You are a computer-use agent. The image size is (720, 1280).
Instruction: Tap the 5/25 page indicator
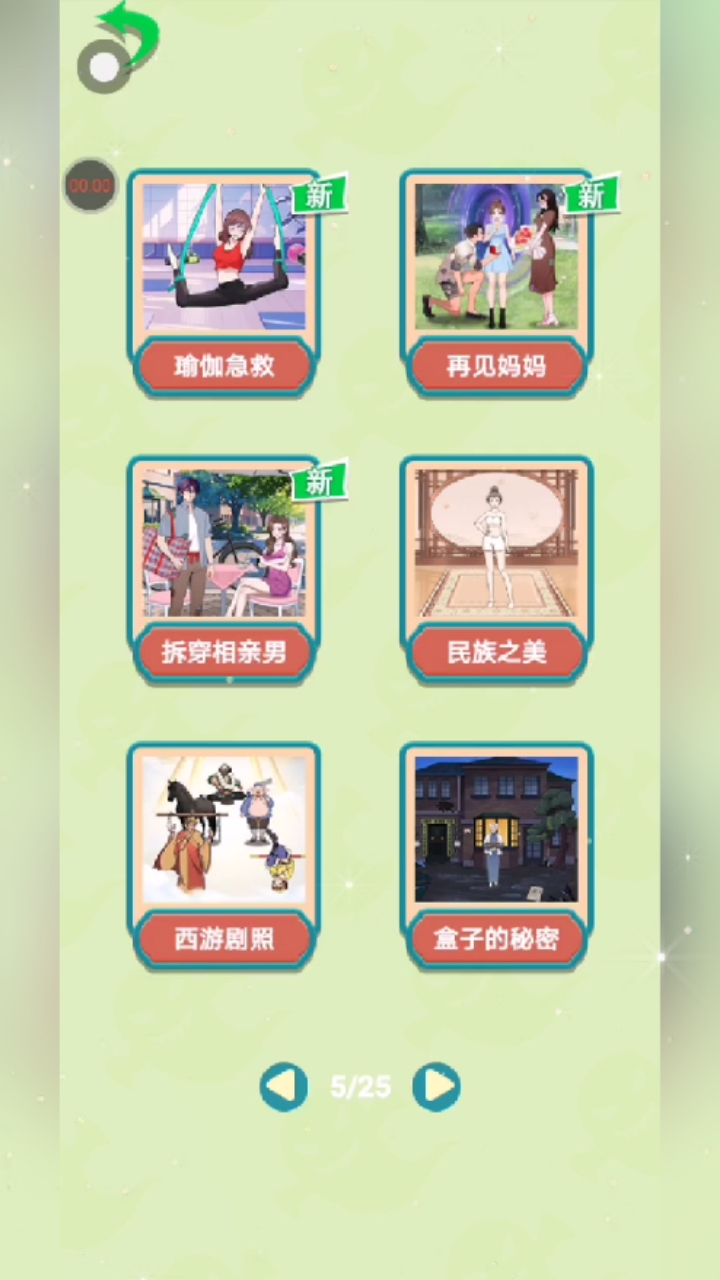360,1085
